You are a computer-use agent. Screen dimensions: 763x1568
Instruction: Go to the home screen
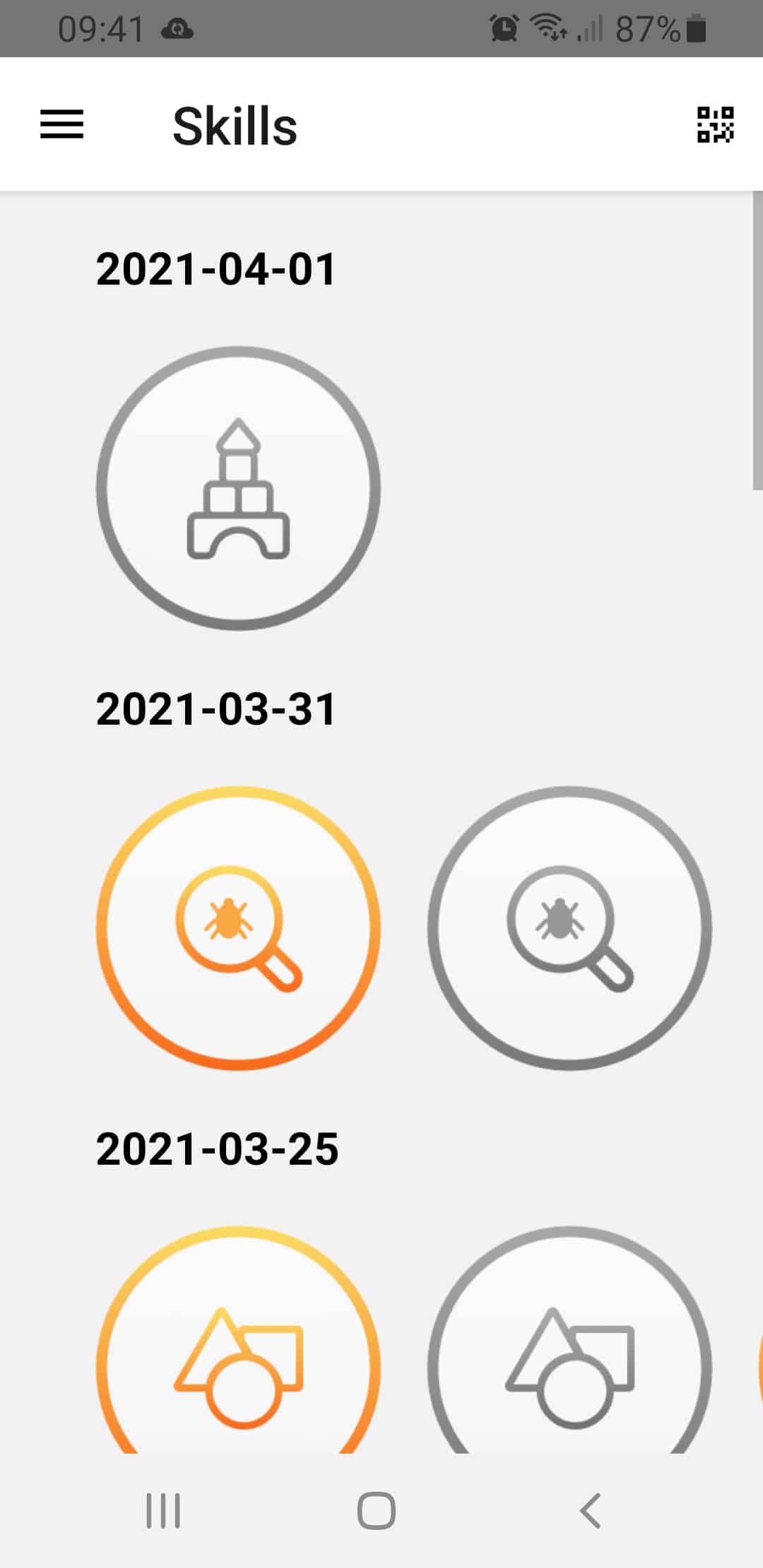tap(376, 1511)
